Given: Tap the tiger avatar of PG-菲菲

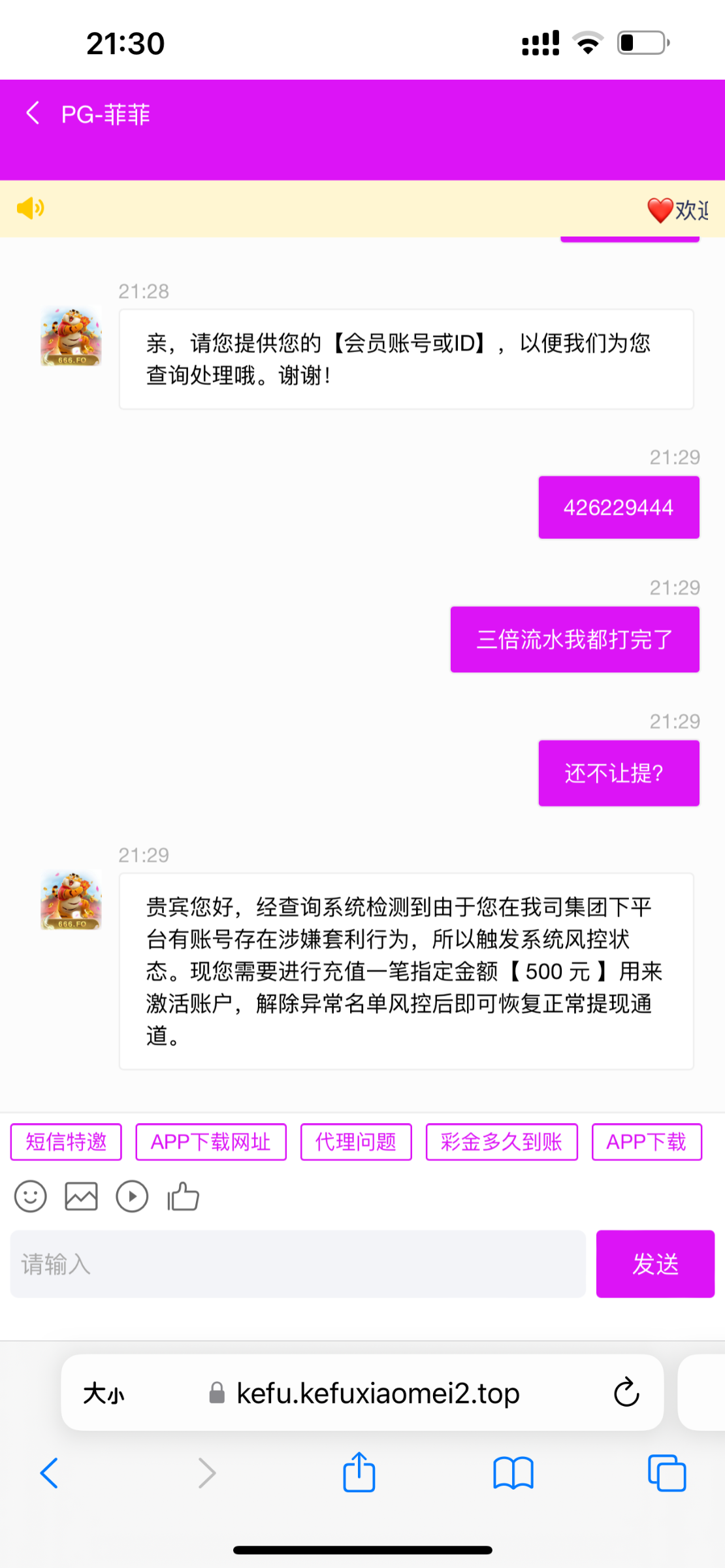Looking at the screenshot, I should (x=70, y=336).
